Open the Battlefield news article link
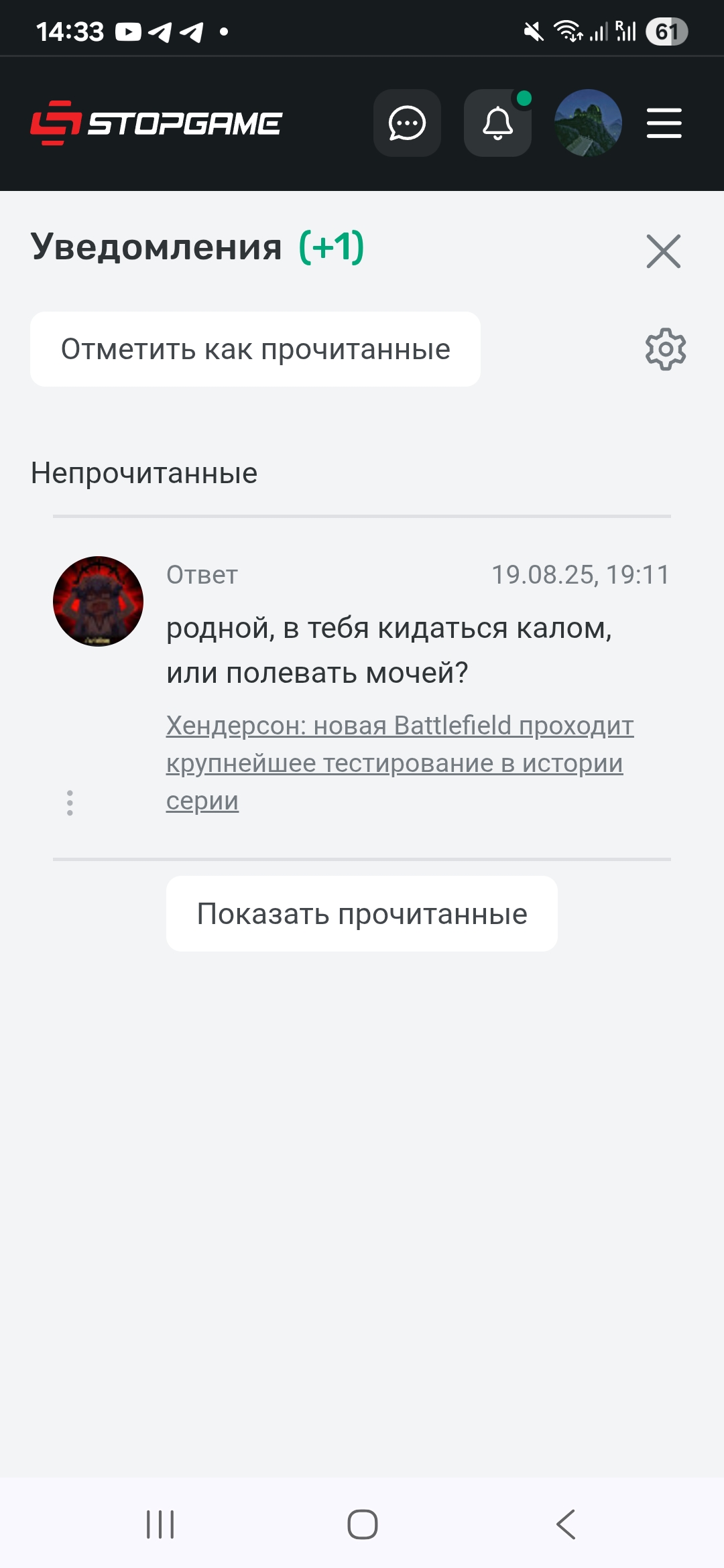Screen dimensions: 724x1568 point(400,763)
